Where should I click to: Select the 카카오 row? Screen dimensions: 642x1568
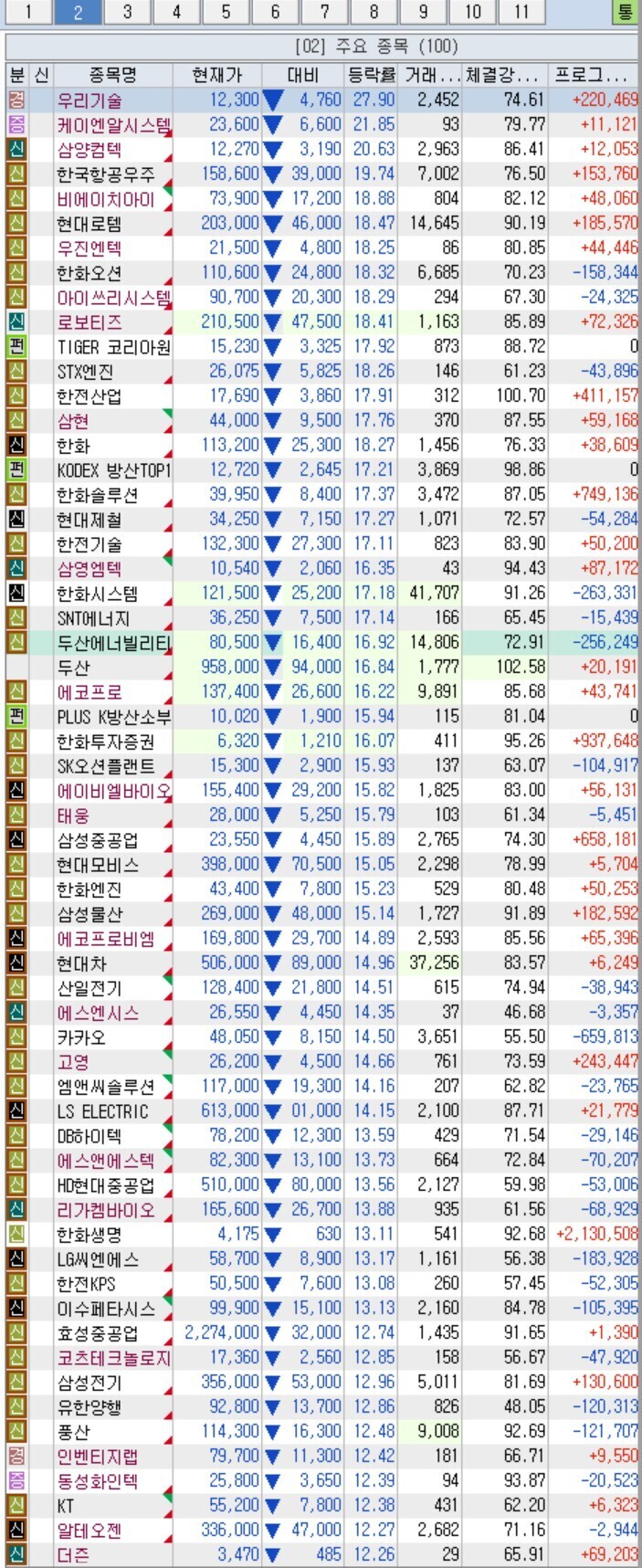[x=321, y=1037]
